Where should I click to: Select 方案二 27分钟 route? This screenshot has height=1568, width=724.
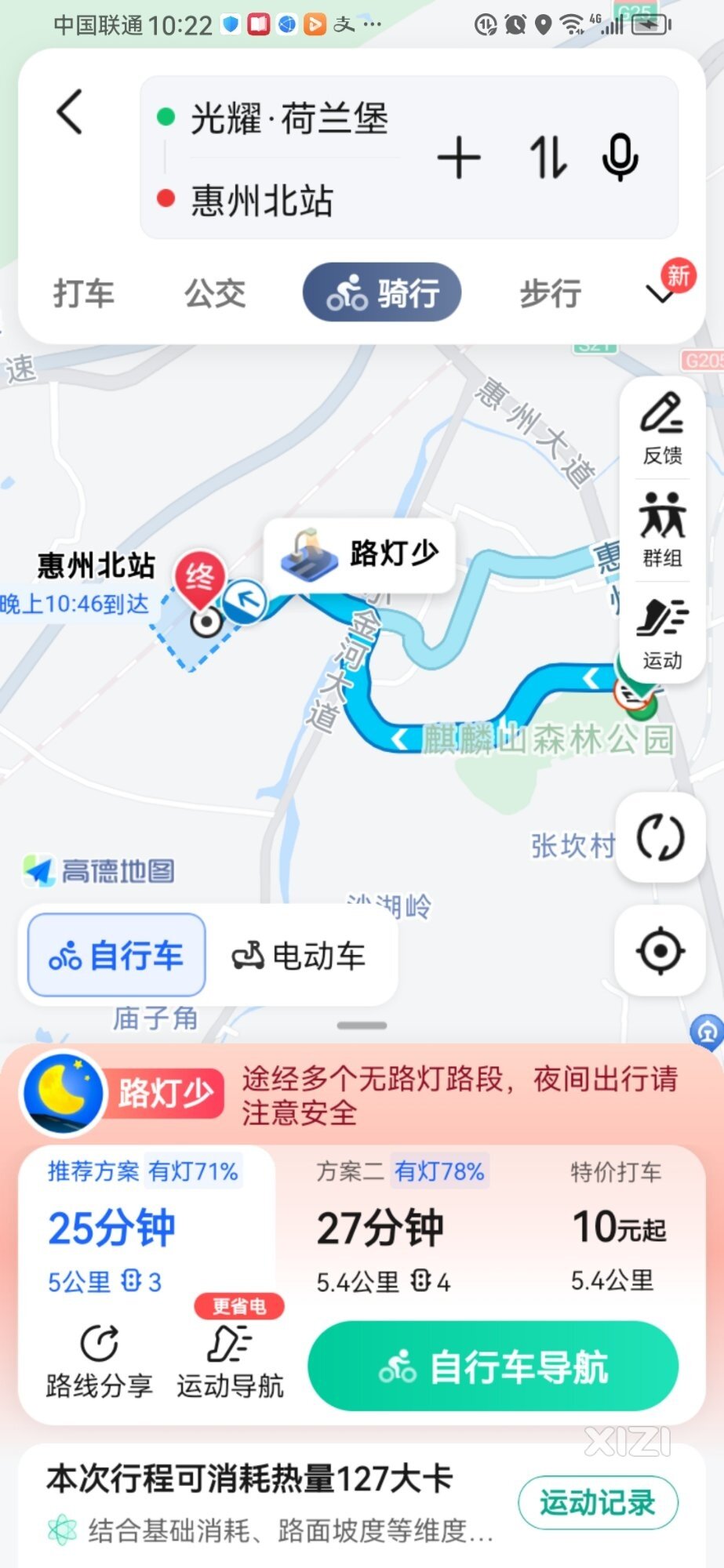(400, 1227)
